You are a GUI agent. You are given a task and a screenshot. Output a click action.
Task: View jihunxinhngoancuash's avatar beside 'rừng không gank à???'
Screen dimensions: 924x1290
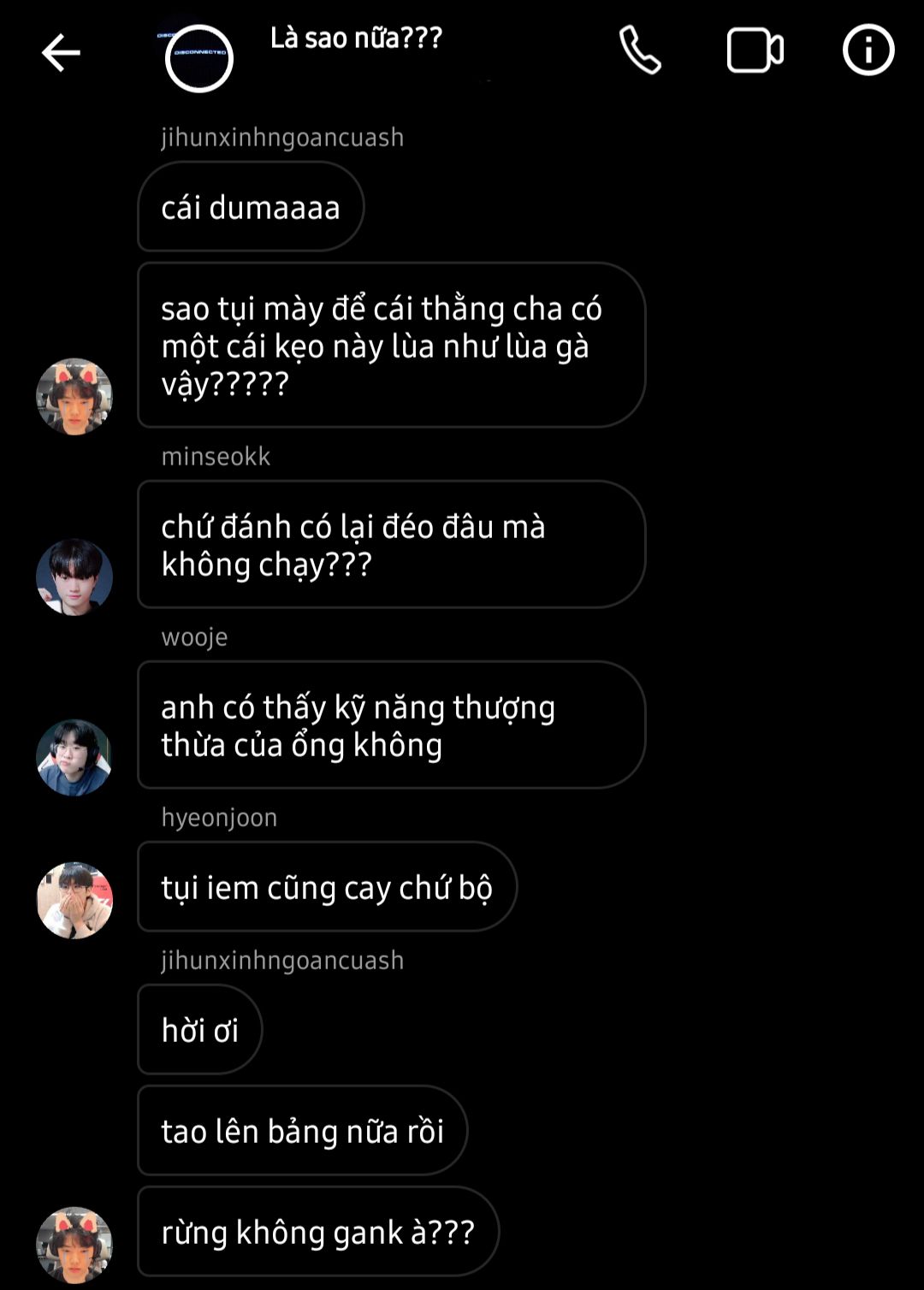tap(74, 1245)
